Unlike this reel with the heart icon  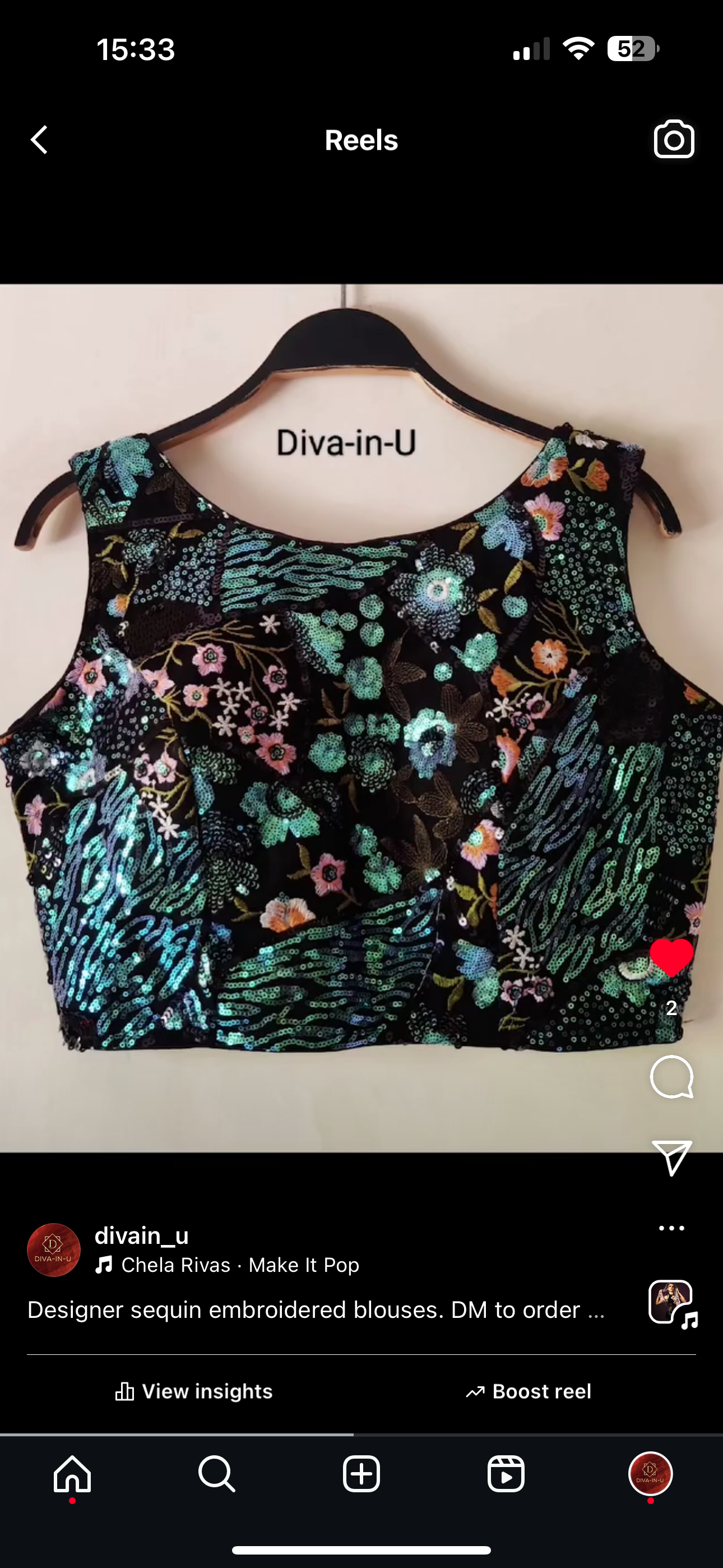pyautogui.click(x=671, y=957)
